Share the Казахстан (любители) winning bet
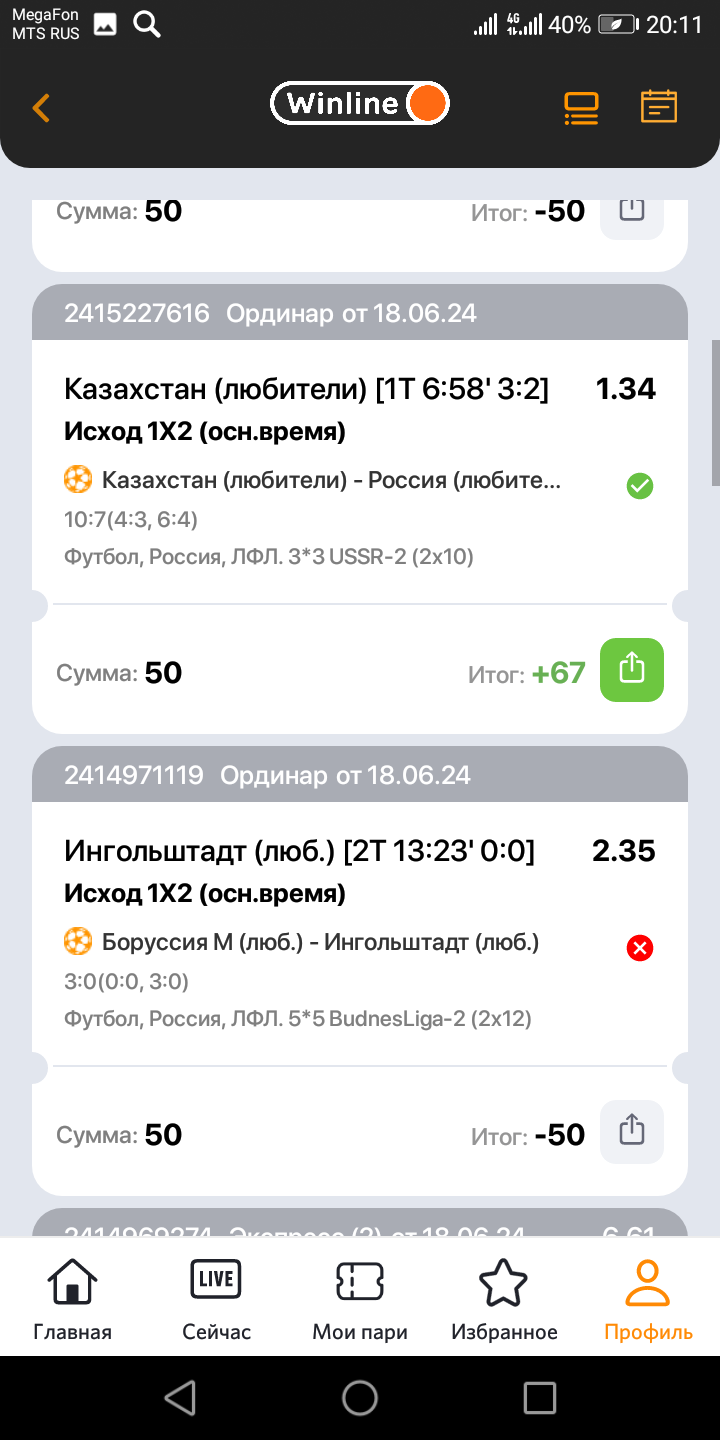This screenshot has width=720, height=1440. click(x=631, y=669)
